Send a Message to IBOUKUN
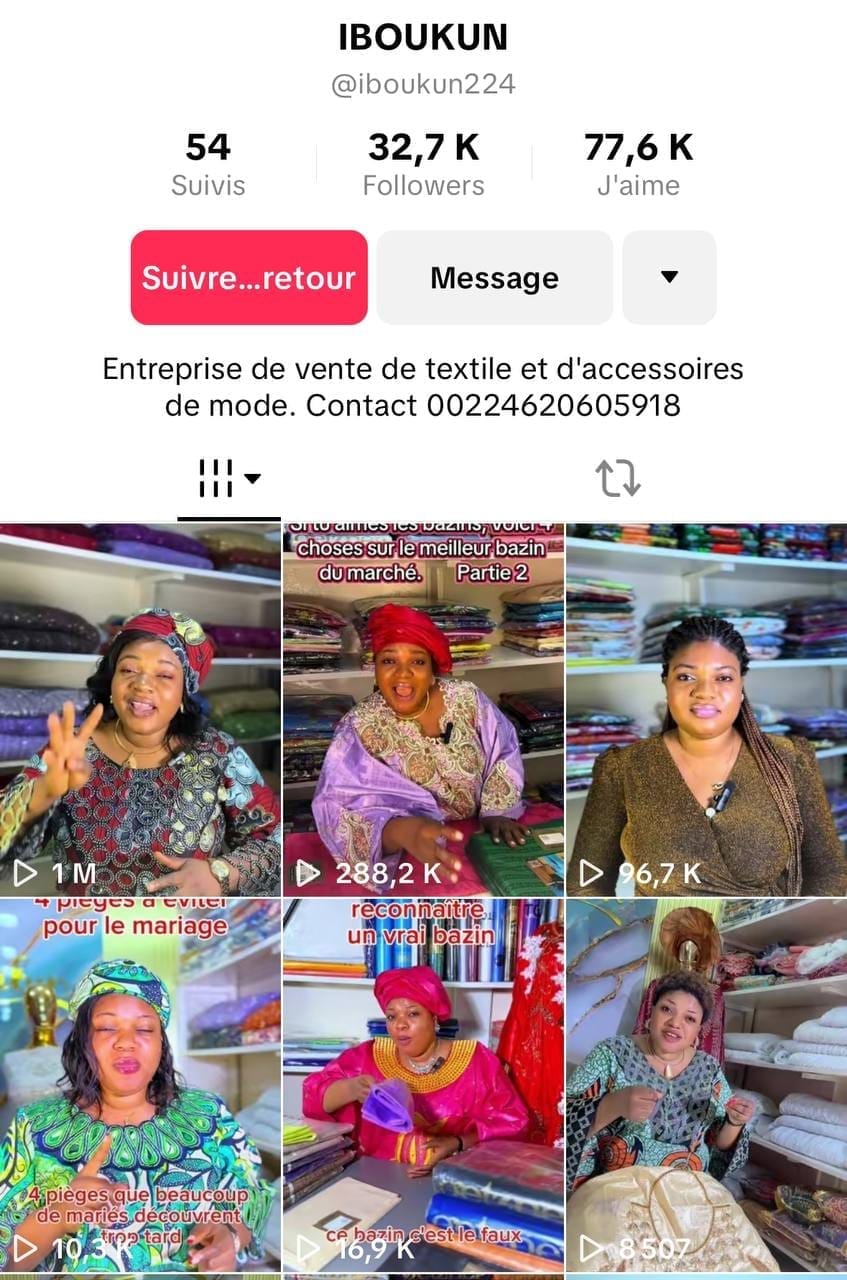Screen dimensions: 847x1280 click(494, 277)
